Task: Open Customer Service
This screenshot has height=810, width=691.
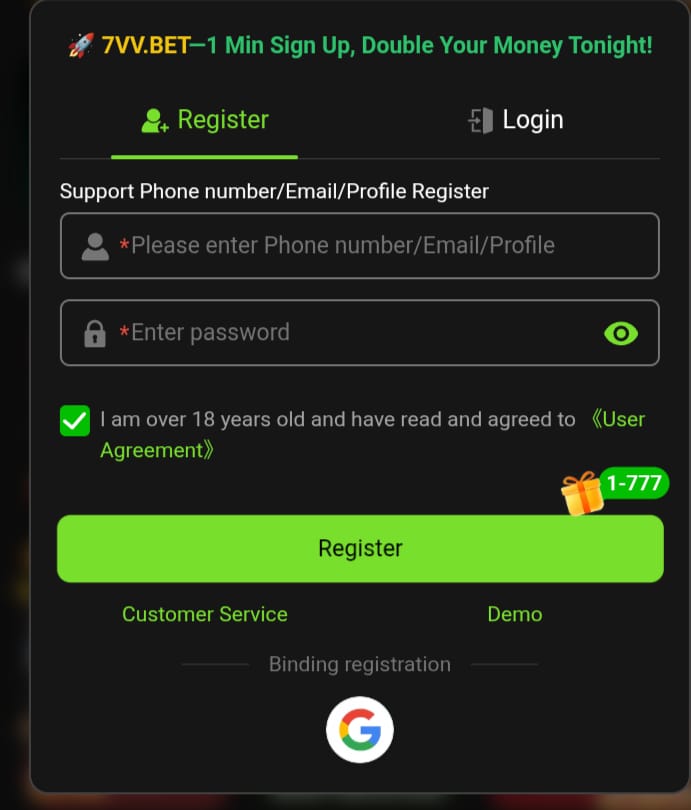Action: pos(205,614)
